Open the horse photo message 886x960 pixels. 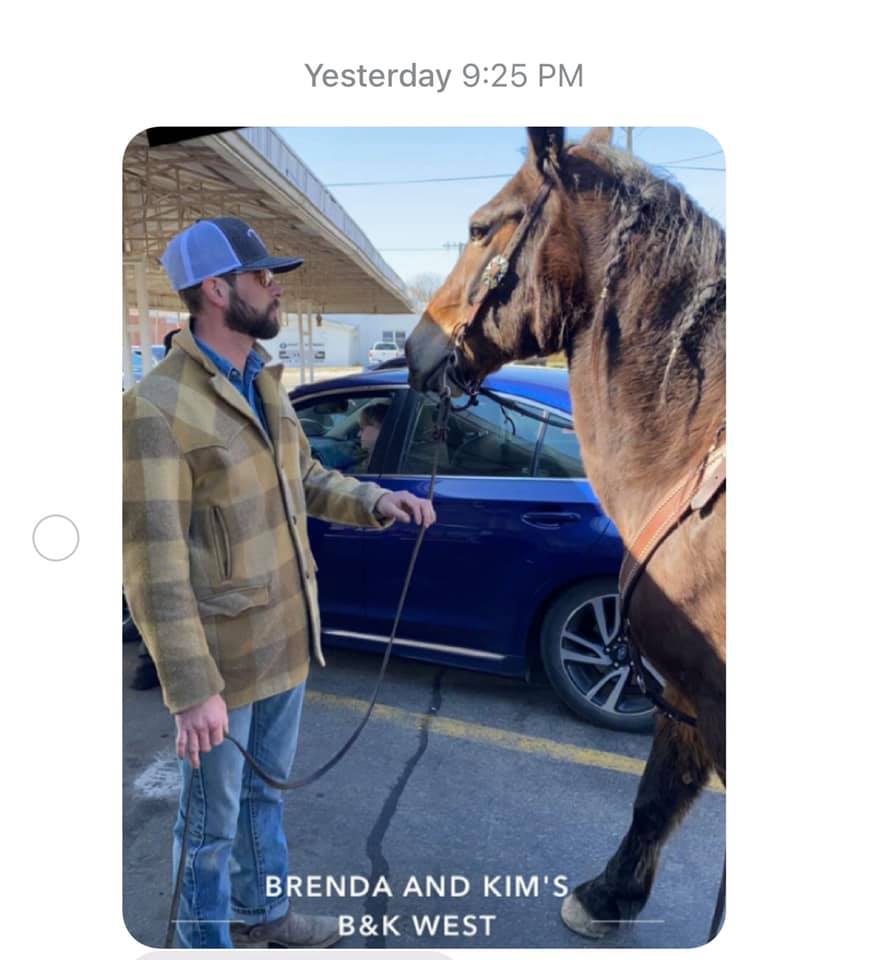point(424,537)
